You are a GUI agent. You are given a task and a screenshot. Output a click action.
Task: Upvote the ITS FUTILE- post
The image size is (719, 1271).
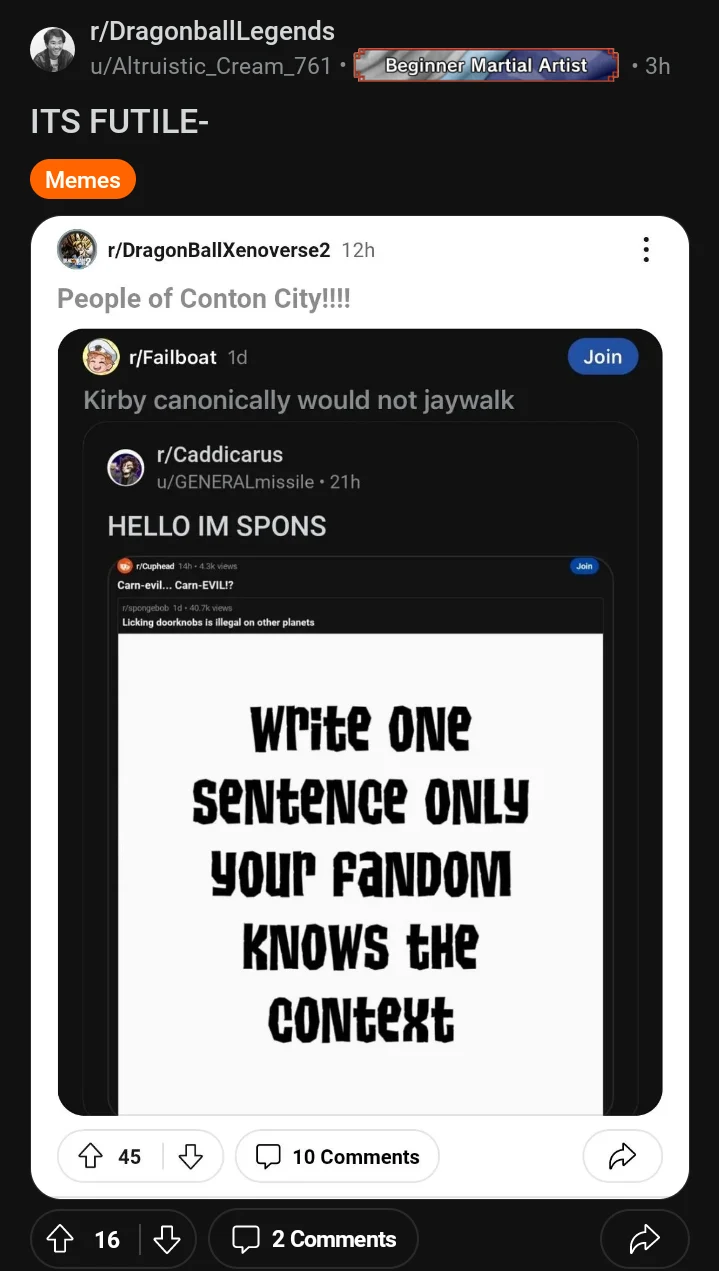pos(62,1240)
